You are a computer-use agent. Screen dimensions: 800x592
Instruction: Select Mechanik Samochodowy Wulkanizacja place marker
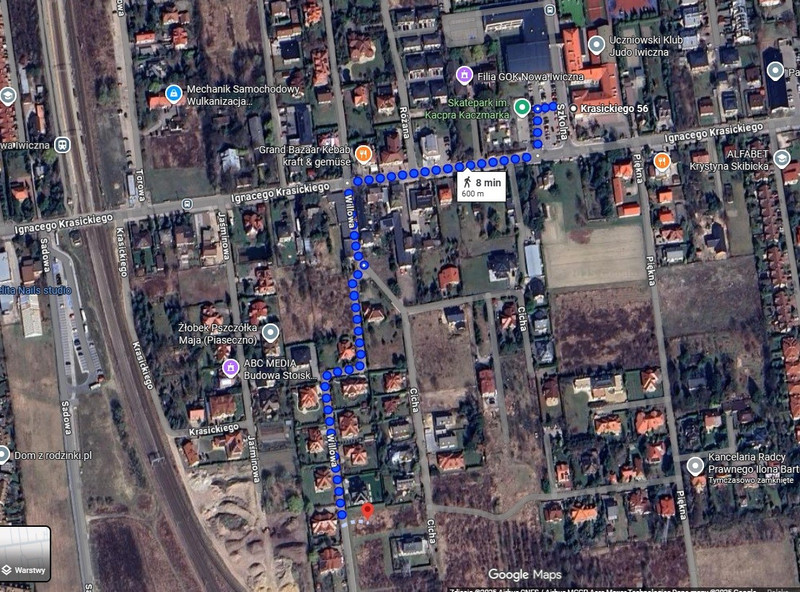(x=173, y=93)
